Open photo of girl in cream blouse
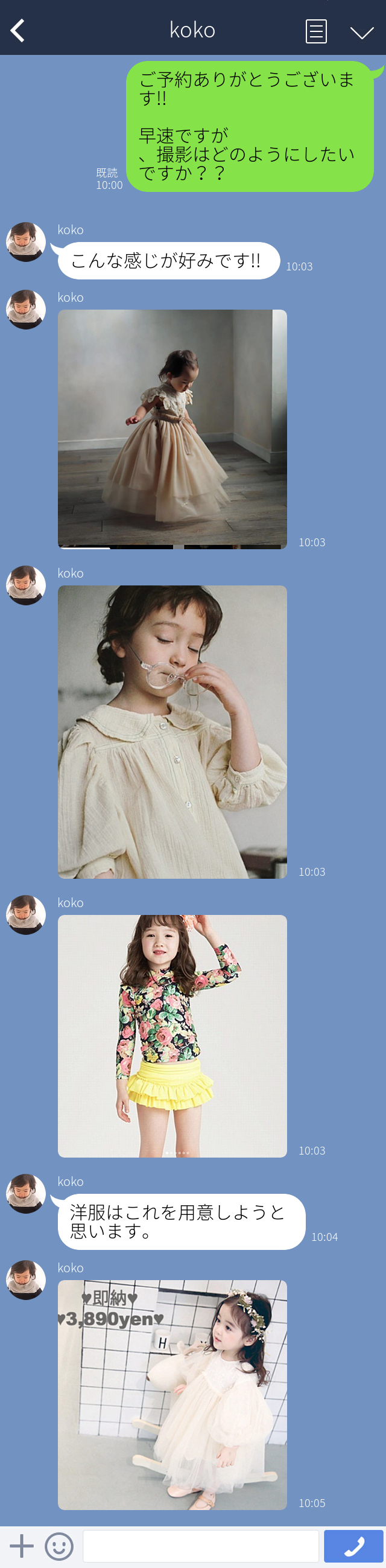Screen dimensions: 386x1568 [172, 731]
